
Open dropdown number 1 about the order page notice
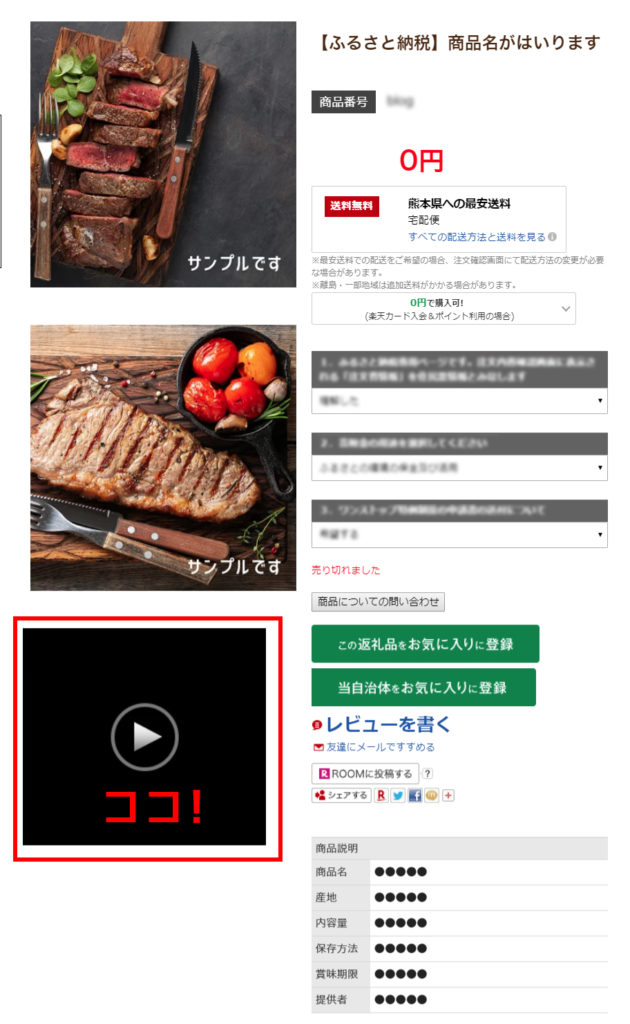(x=459, y=400)
